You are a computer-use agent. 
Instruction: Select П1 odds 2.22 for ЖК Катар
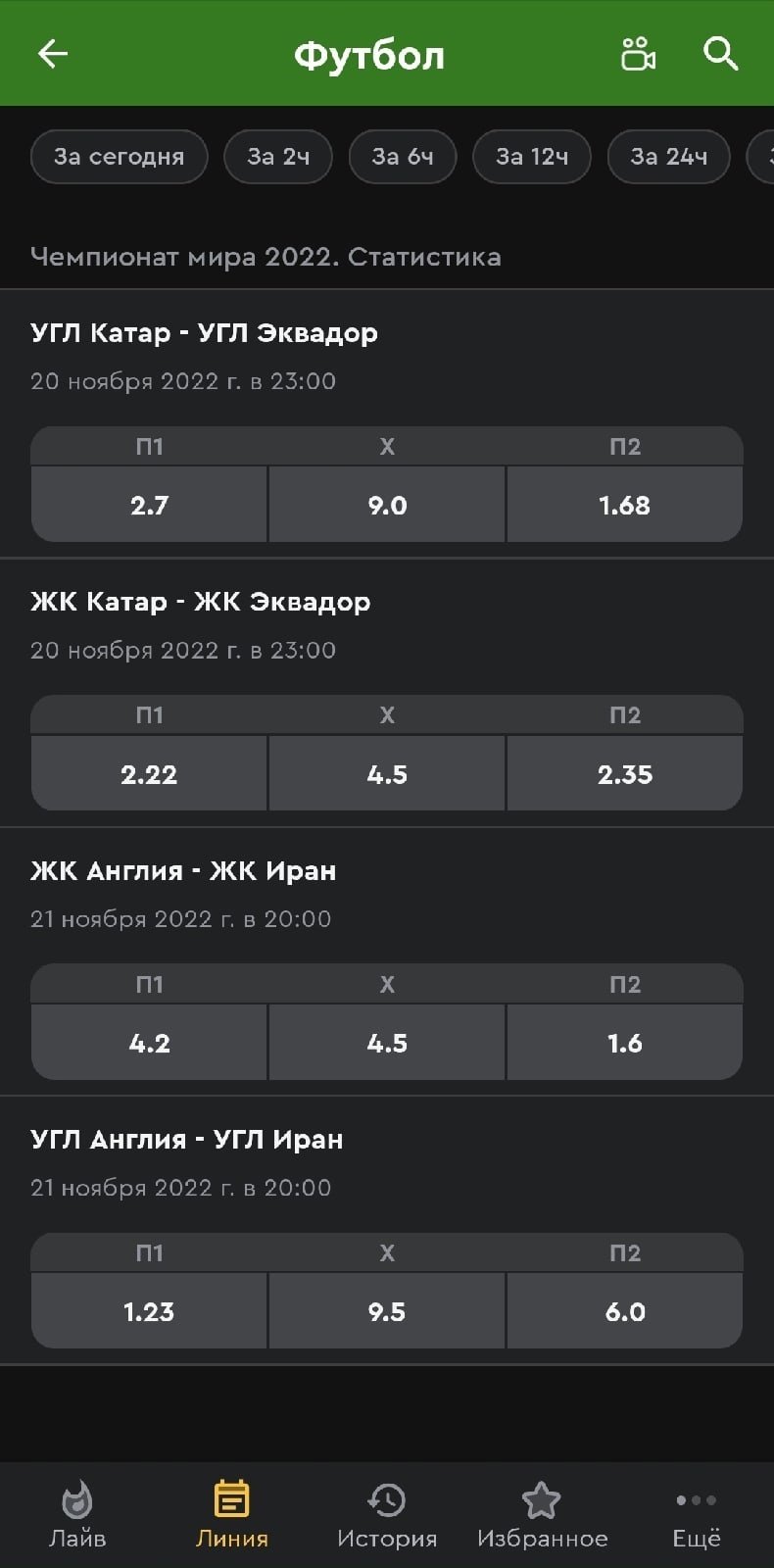149,774
